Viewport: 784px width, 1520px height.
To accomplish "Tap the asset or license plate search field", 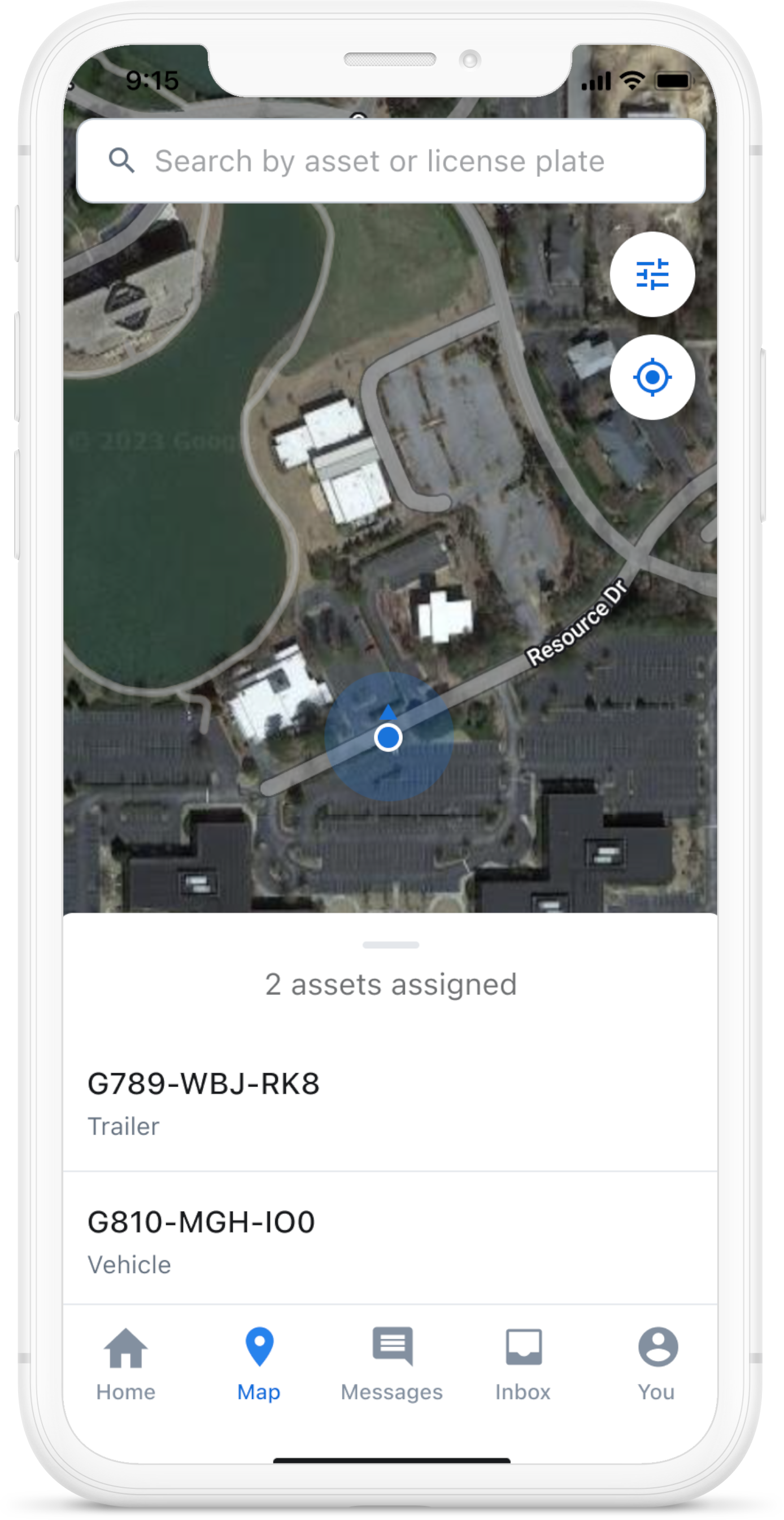I will pos(390,161).
